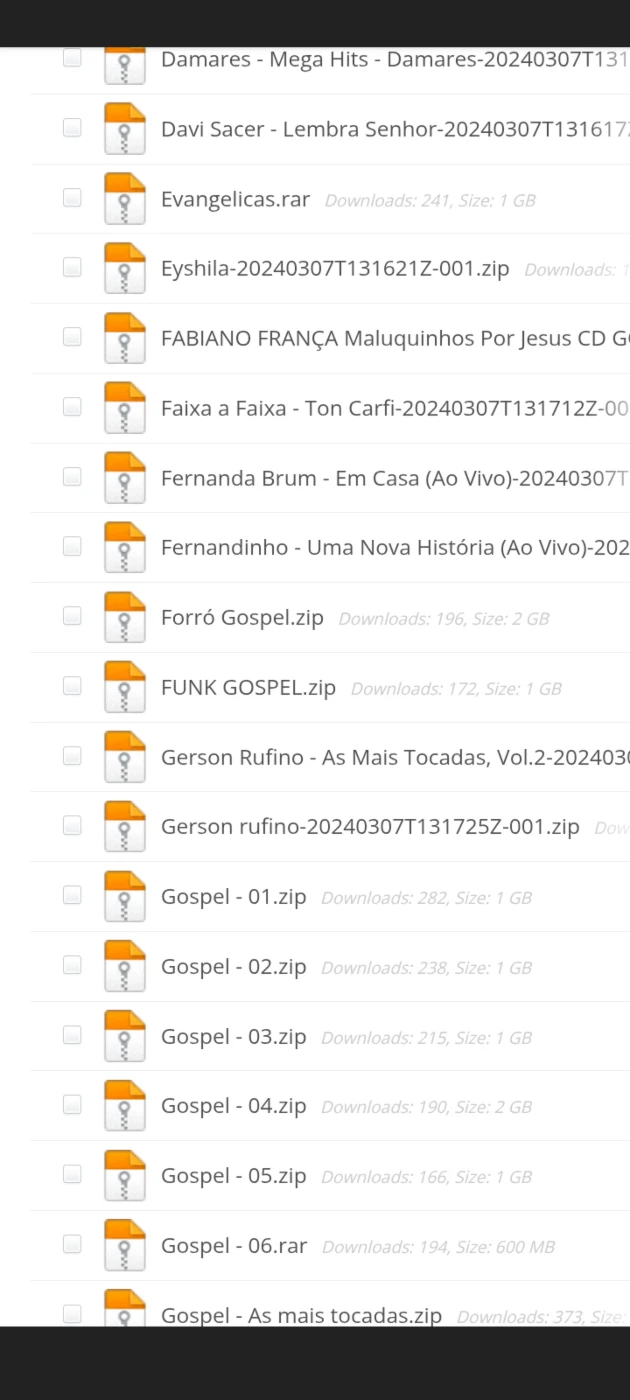Open Fernandinho - Uma Nova História file
Screen dimensions: 630x1400
coord(395,548)
